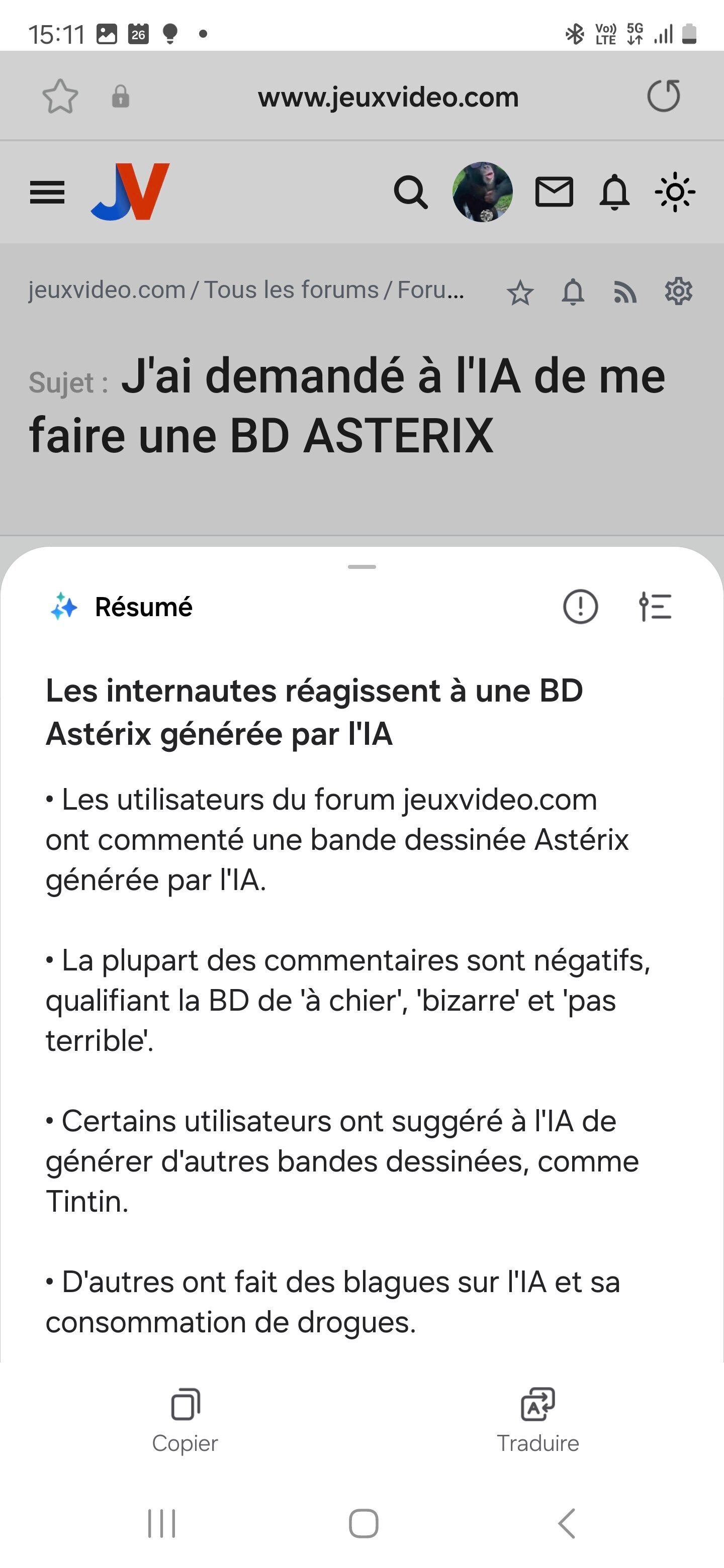This screenshot has width=724, height=1568.
Task: Reload the jeuxvideo.com page
Action: 664,96
